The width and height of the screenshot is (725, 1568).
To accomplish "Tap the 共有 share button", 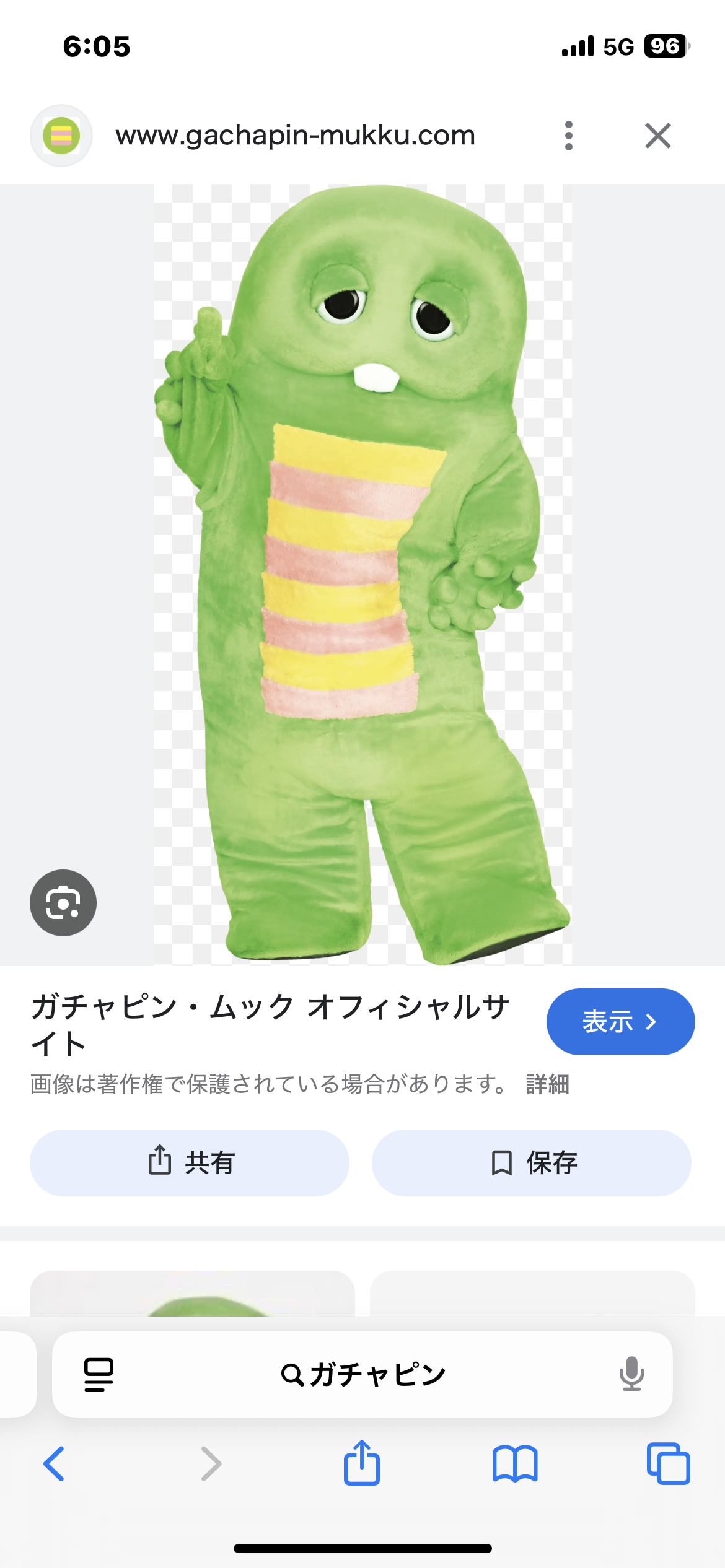I will point(190,1162).
